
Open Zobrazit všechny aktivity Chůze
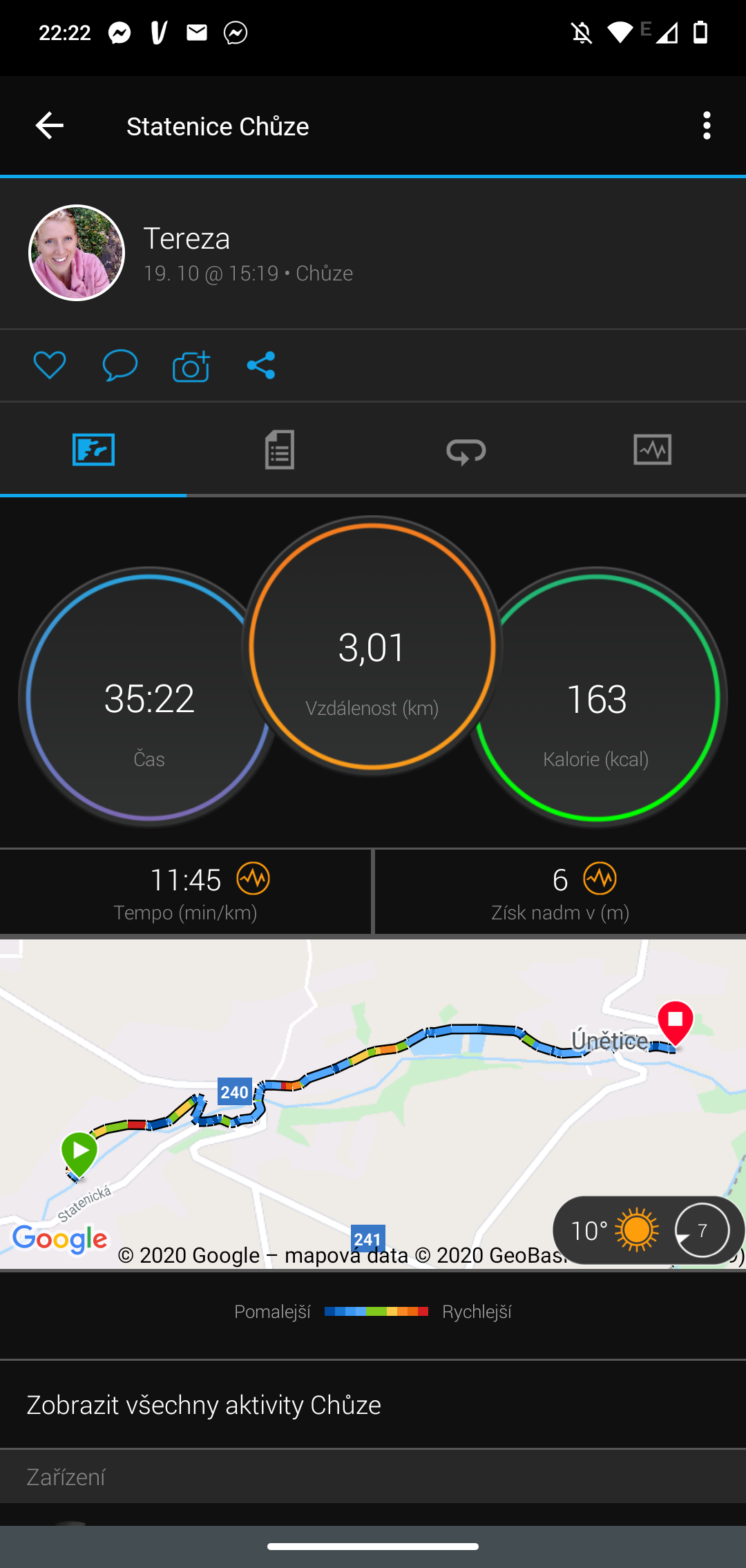click(x=373, y=1405)
